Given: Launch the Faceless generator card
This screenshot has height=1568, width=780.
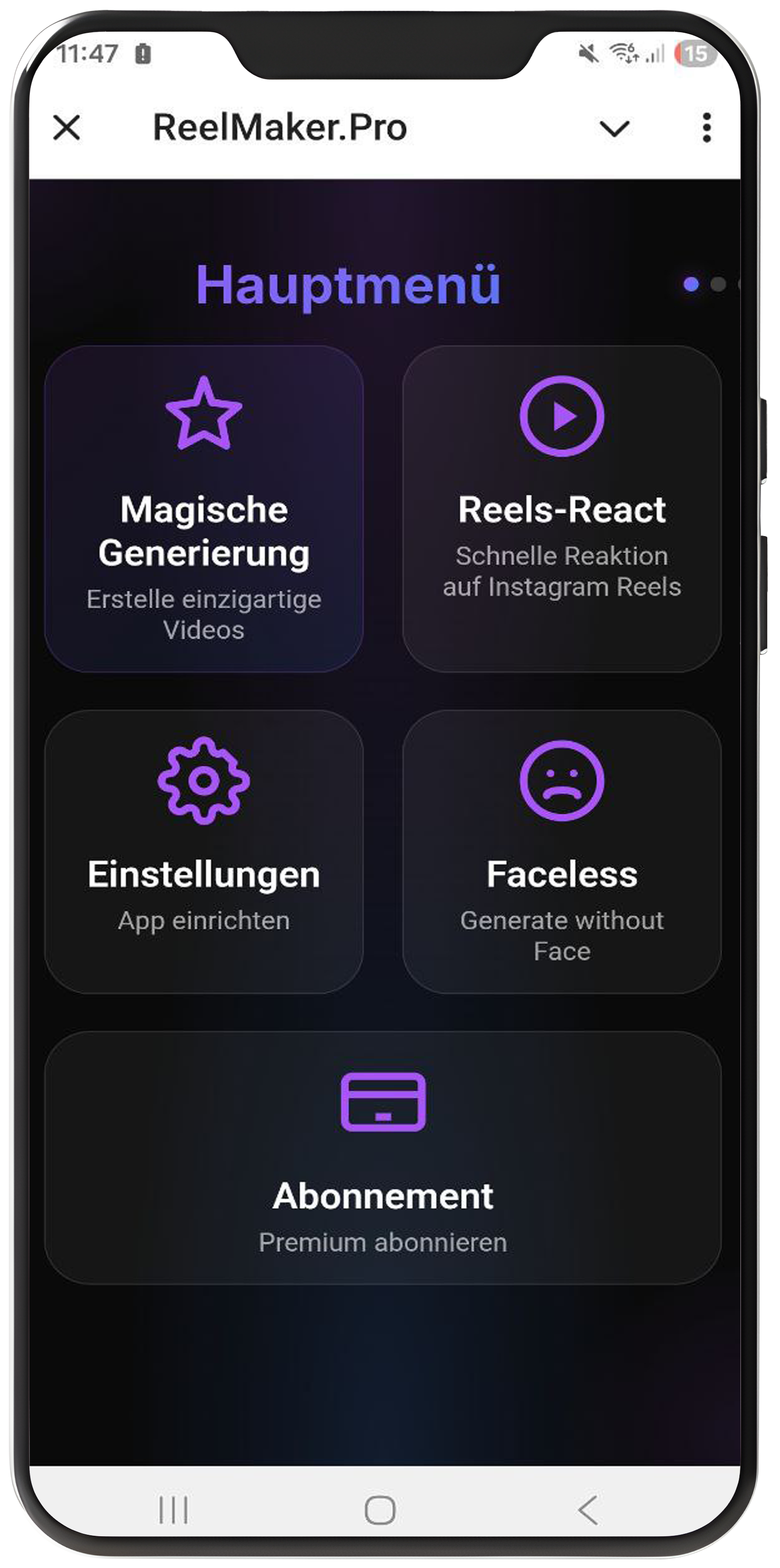Looking at the screenshot, I should click(x=562, y=851).
